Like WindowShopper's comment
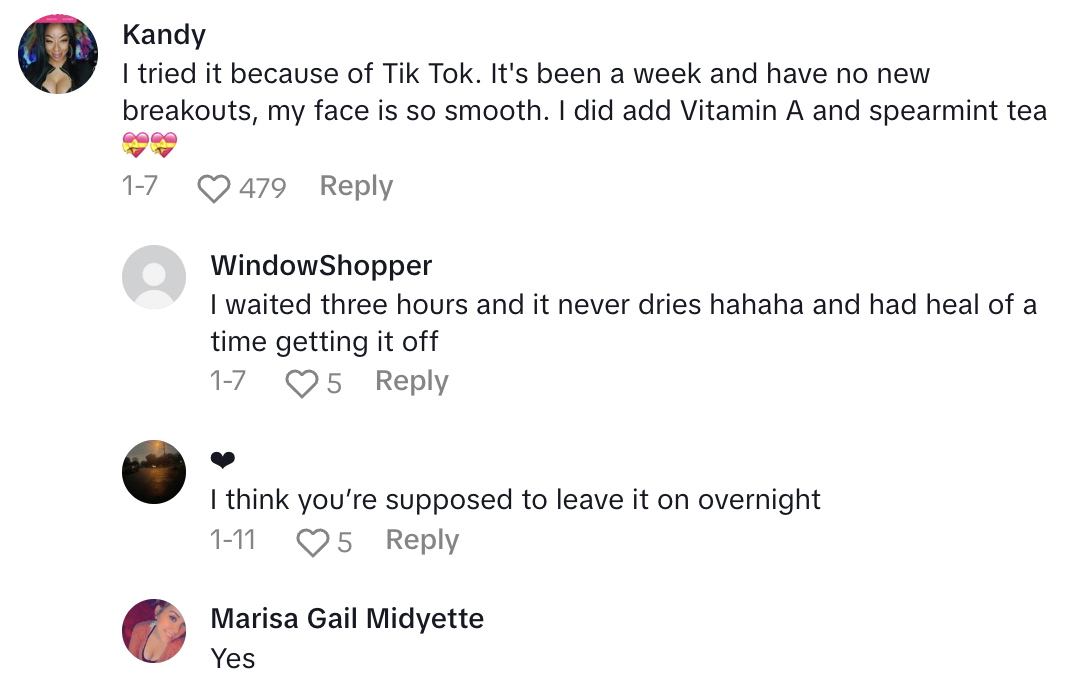The image size is (1078, 680). point(301,383)
